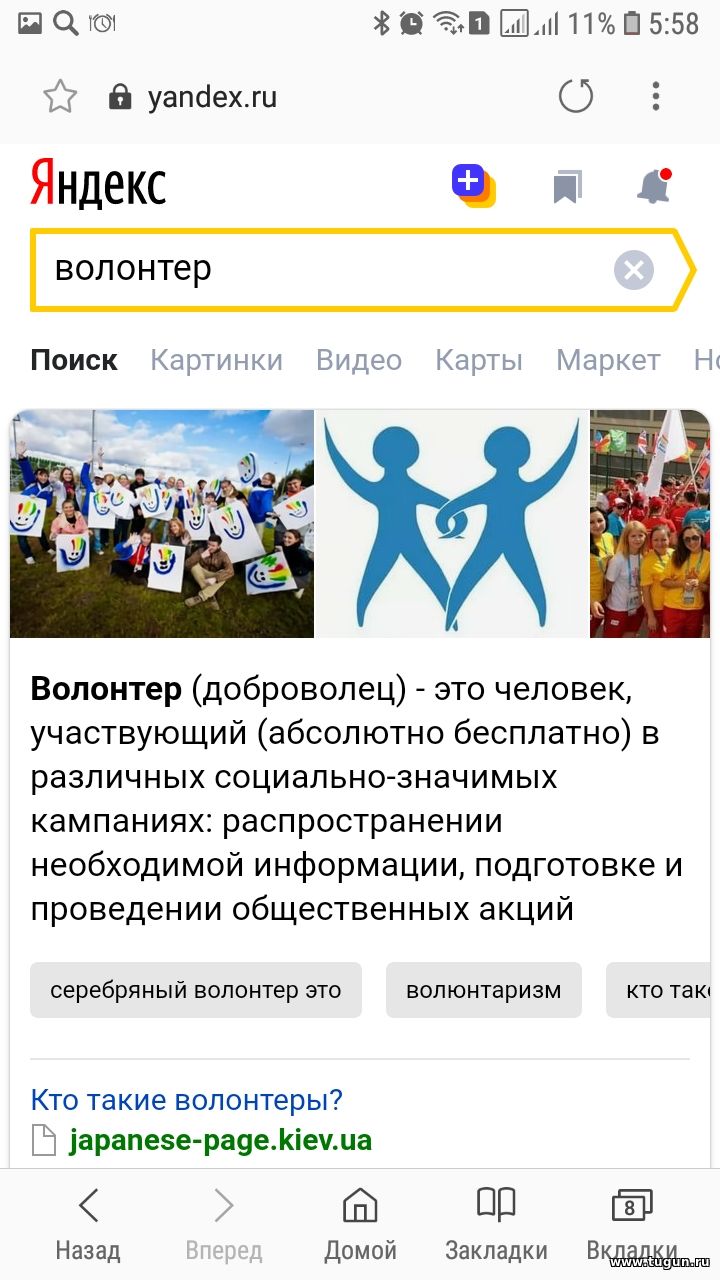720x1280 pixels.
Task: Open the Yandex Plus icon
Action: (x=473, y=186)
